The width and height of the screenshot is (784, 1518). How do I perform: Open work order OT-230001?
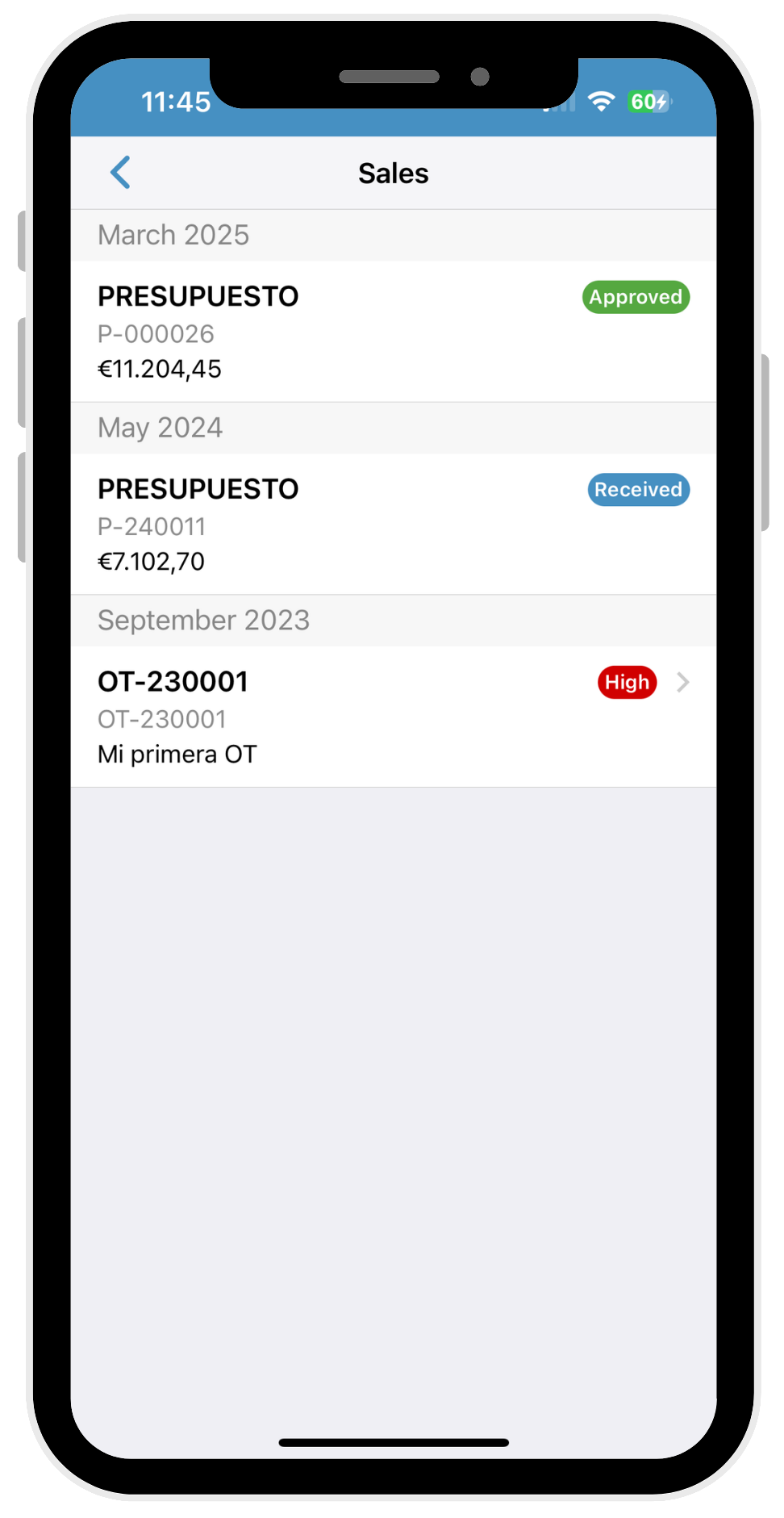[394, 717]
